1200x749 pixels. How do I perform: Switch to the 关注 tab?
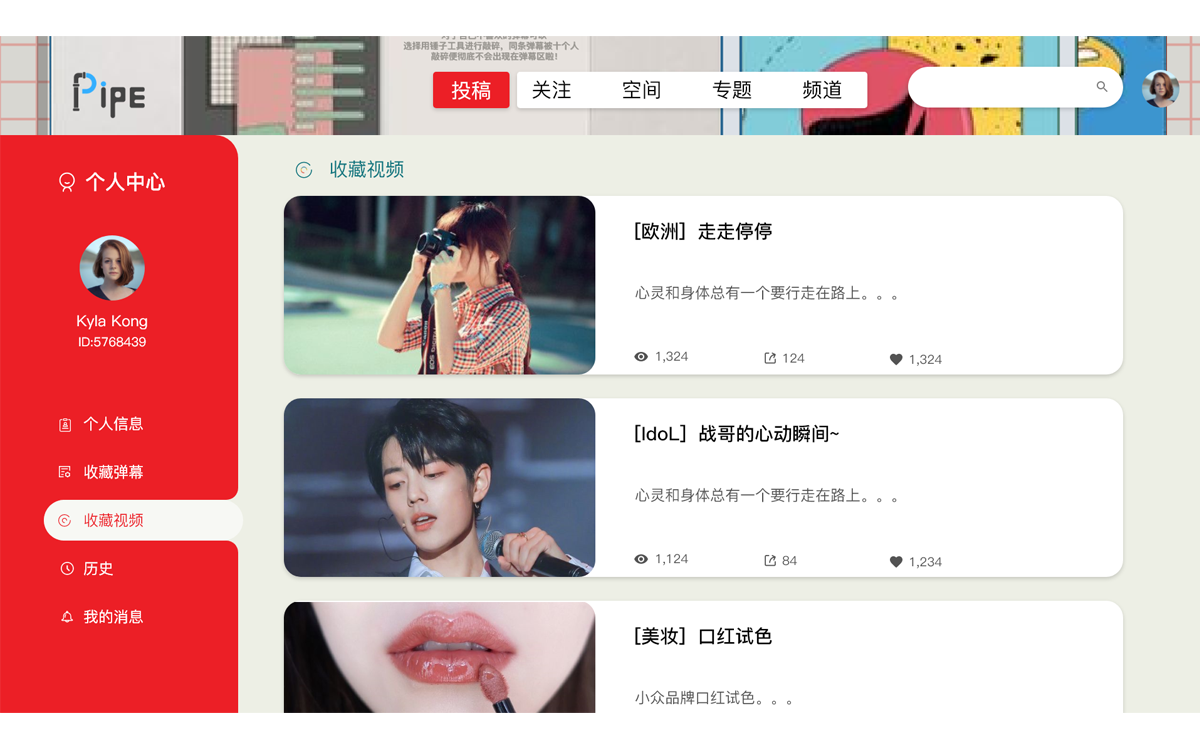(551, 90)
